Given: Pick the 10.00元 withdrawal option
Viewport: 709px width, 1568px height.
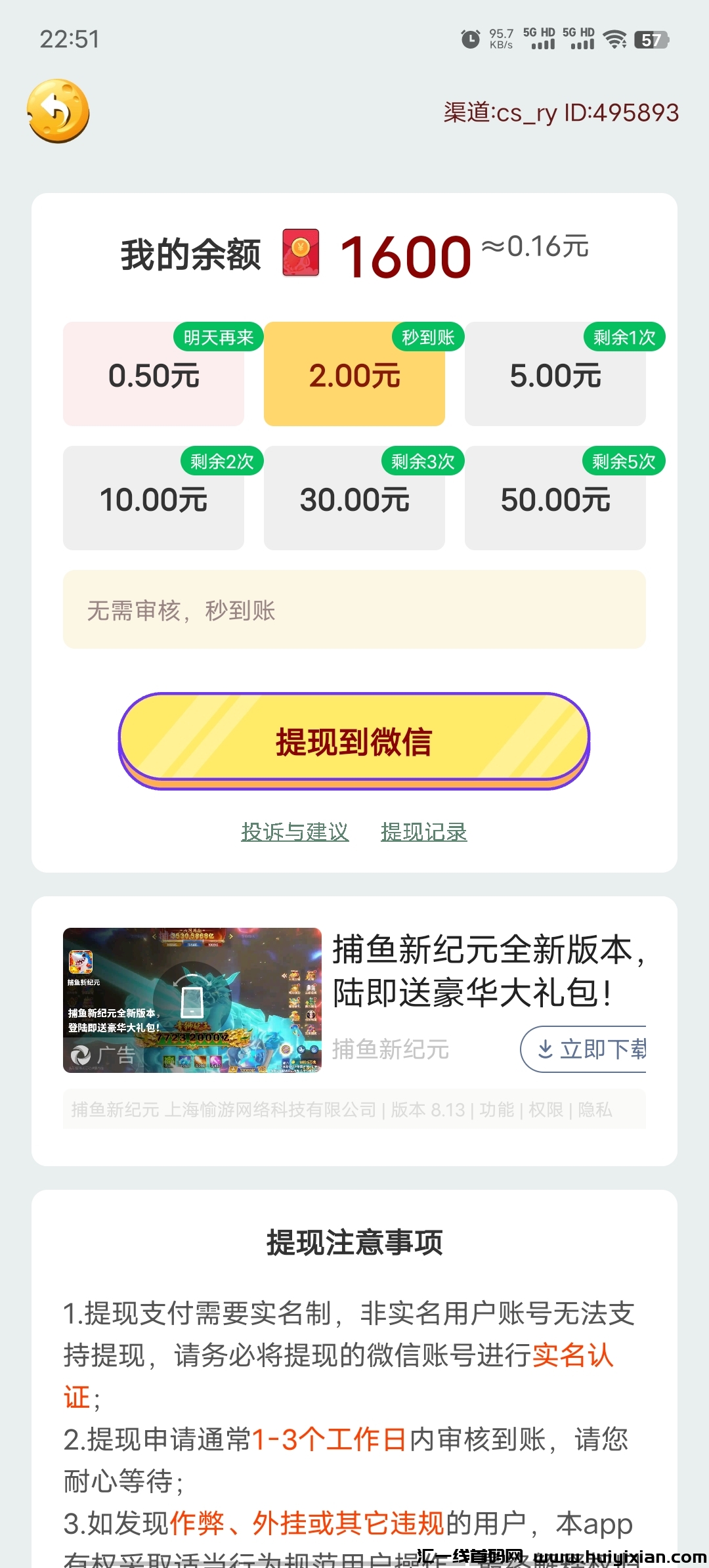Looking at the screenshot, I should [154, 500].
